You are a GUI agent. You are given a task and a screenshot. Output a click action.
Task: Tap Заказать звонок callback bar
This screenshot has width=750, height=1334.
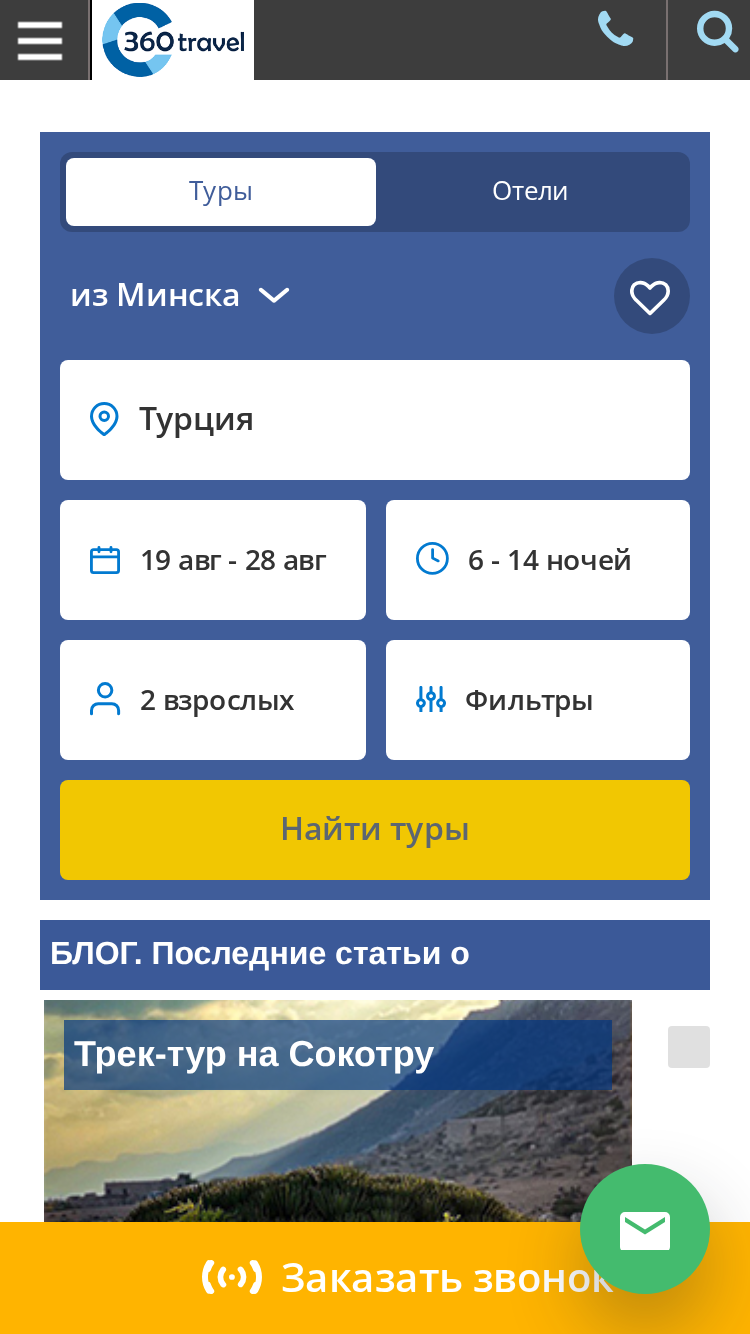375,1278
